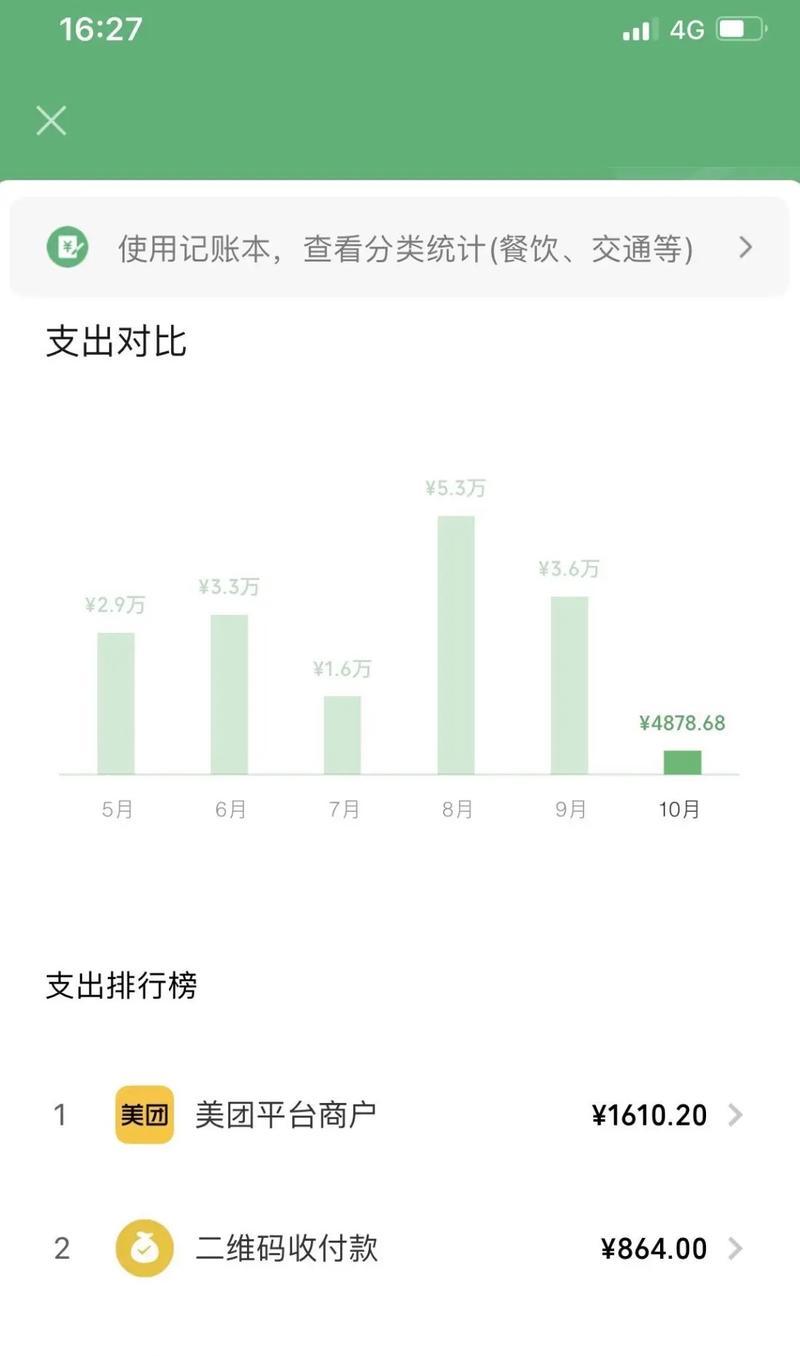The image size is (800, 1356).
Task: Open the 记账本 category statistics banner
Action: click(400, 247)
